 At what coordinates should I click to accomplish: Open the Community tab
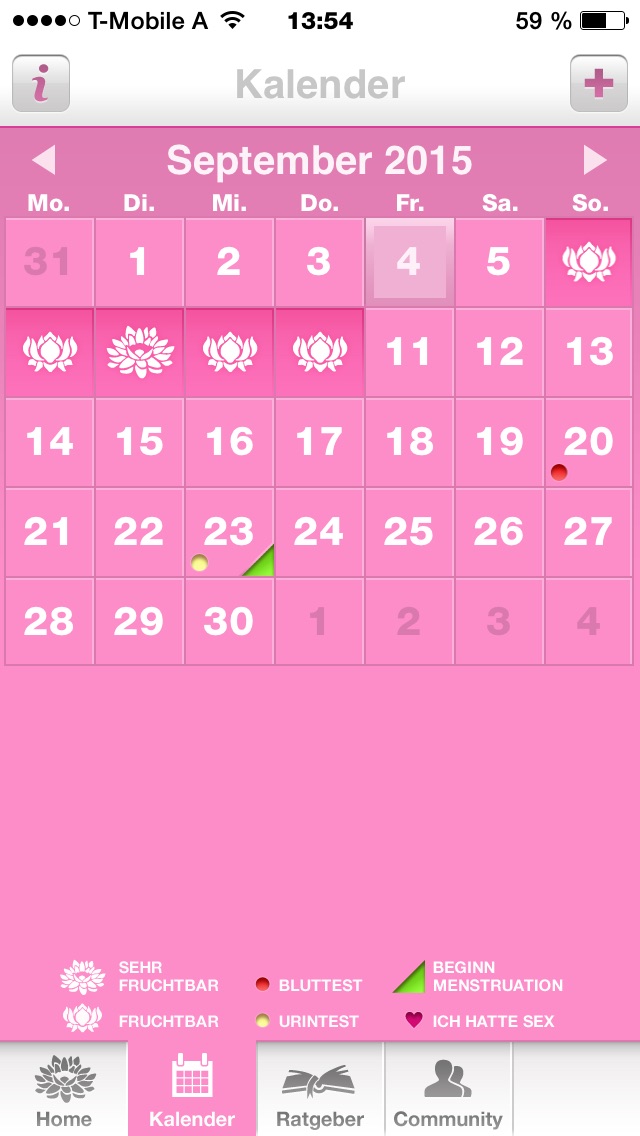coord(448,1092)
